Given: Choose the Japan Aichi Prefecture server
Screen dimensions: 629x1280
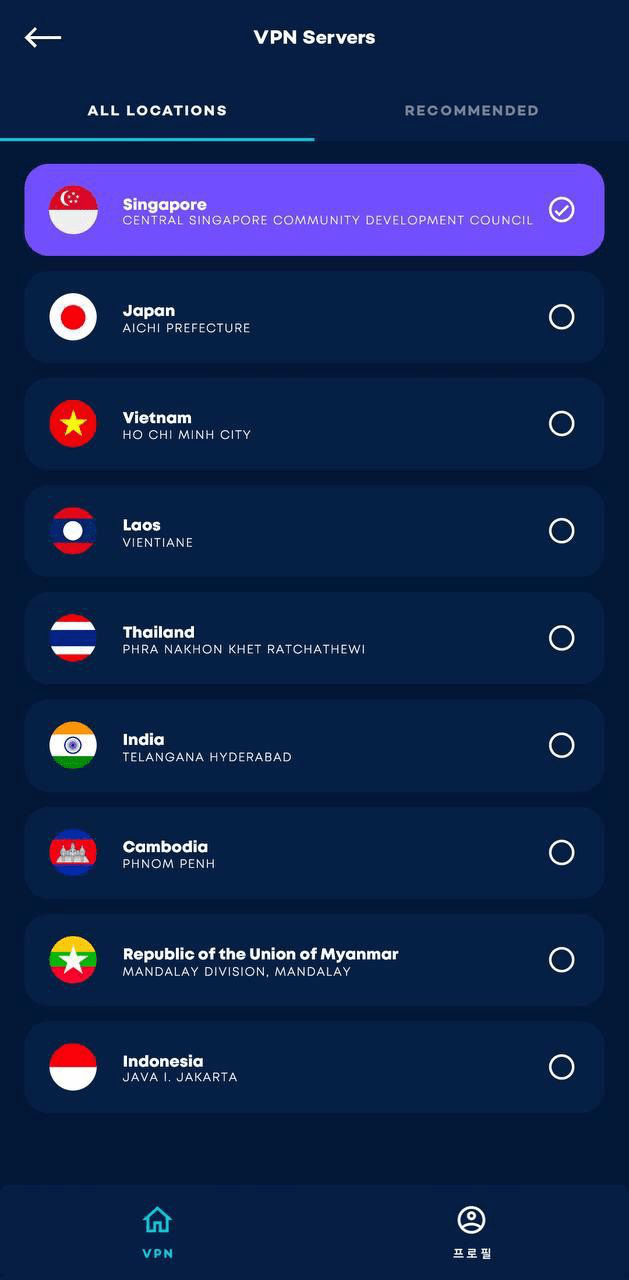Looking at the screenshot, I should (314, 317).
